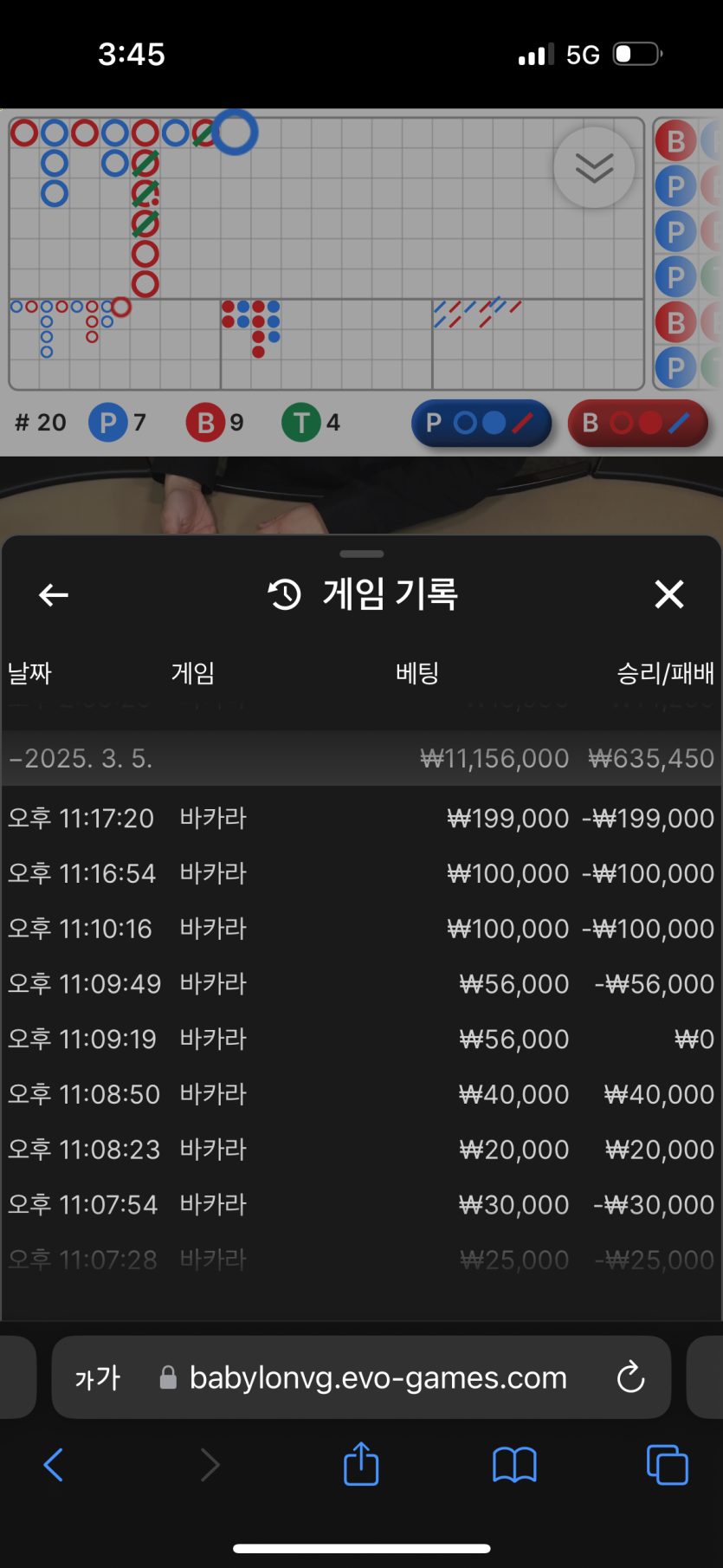Open the 11:16:54 baccarat record

click(x=361, y=873)
